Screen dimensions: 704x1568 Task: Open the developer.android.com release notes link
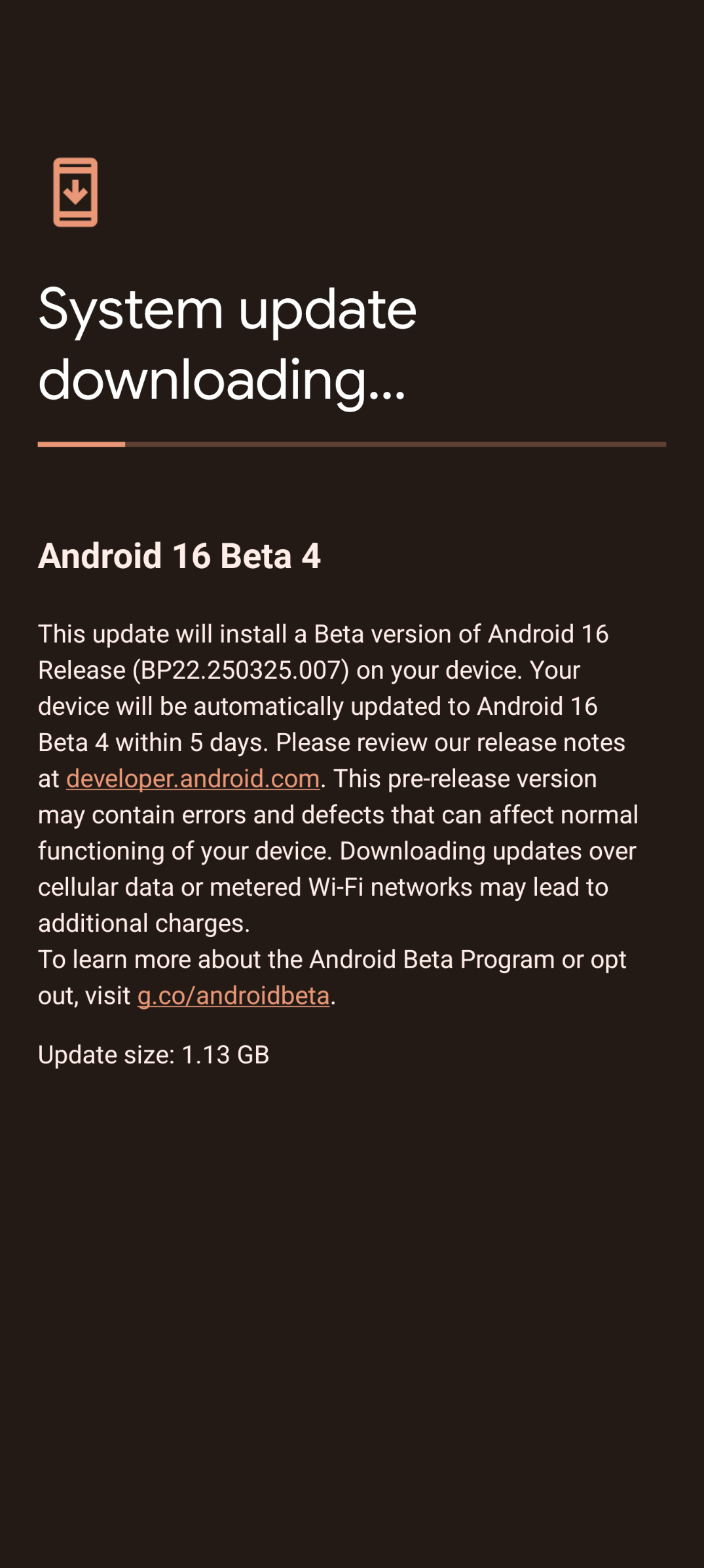(193, 778)
